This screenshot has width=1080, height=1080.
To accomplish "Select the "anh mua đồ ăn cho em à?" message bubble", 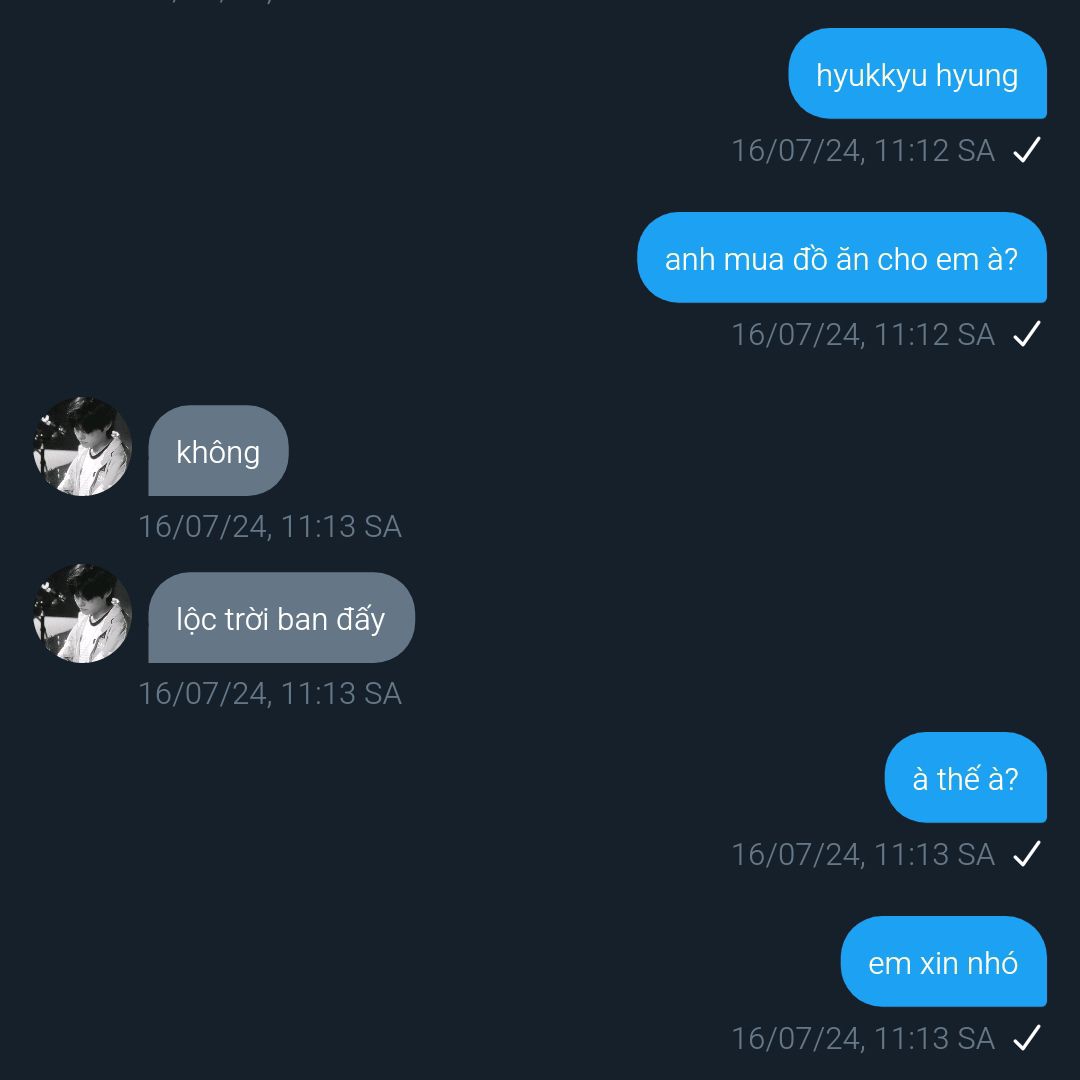I will point(842,258).
